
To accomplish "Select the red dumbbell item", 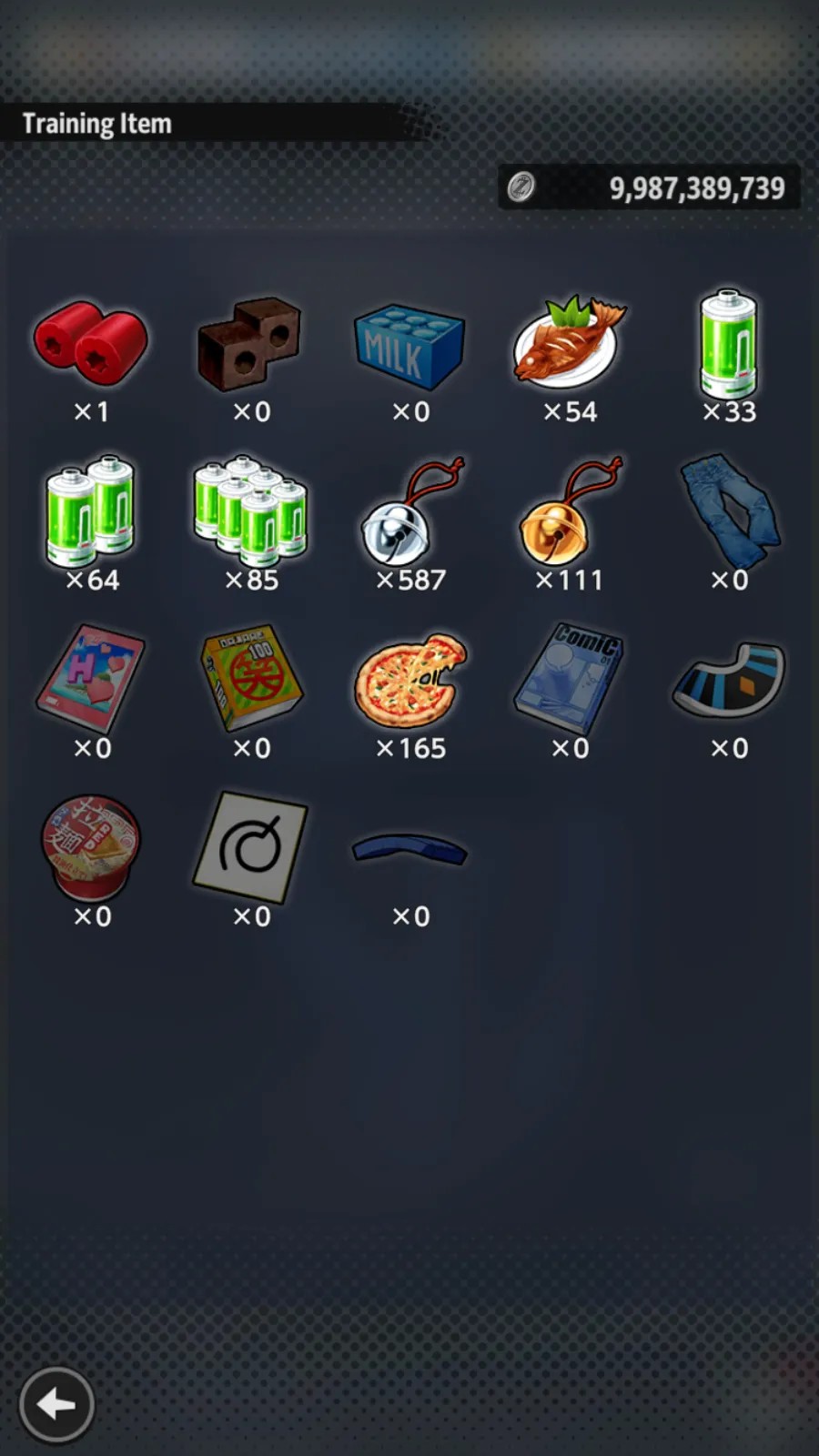I will click(90, 342).
